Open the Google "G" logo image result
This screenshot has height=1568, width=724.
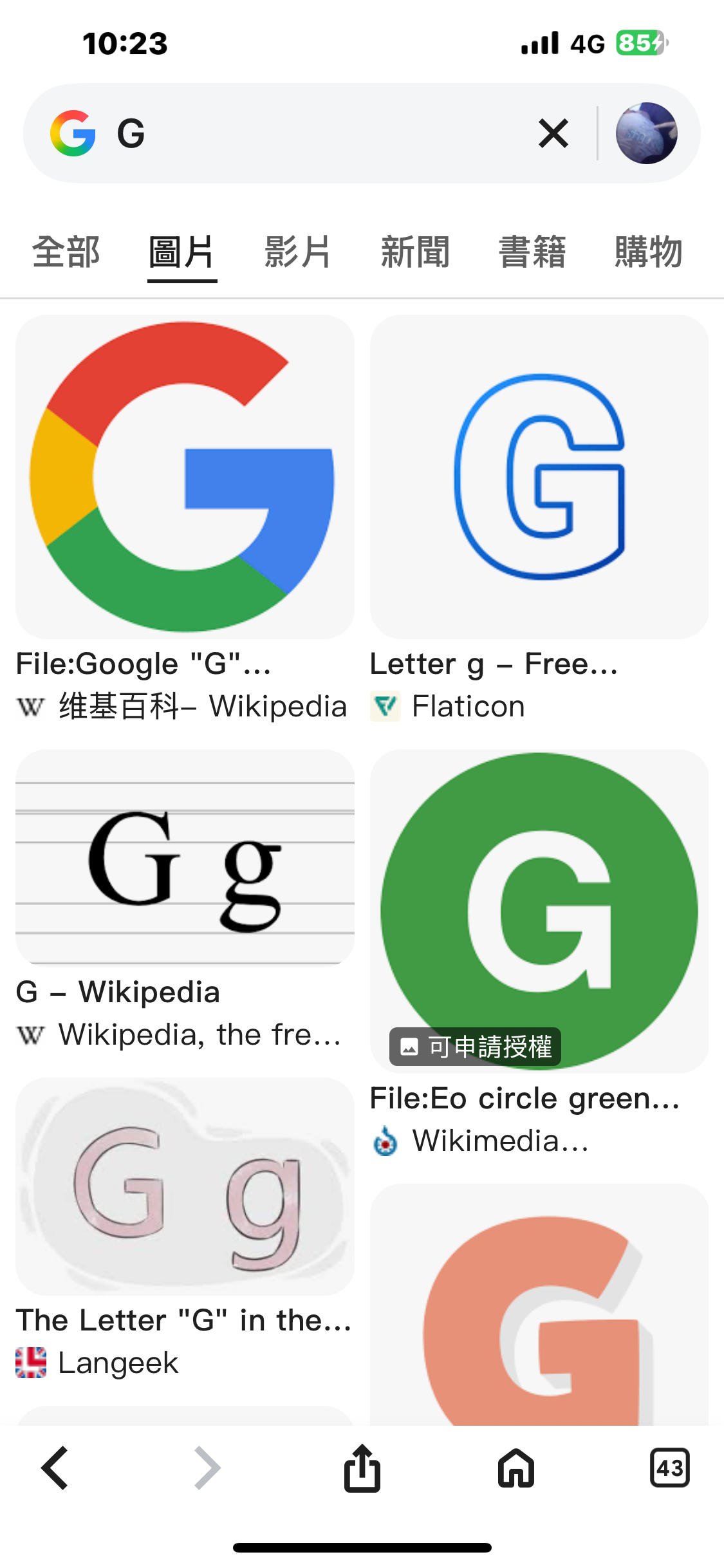[x=185, y=477]
